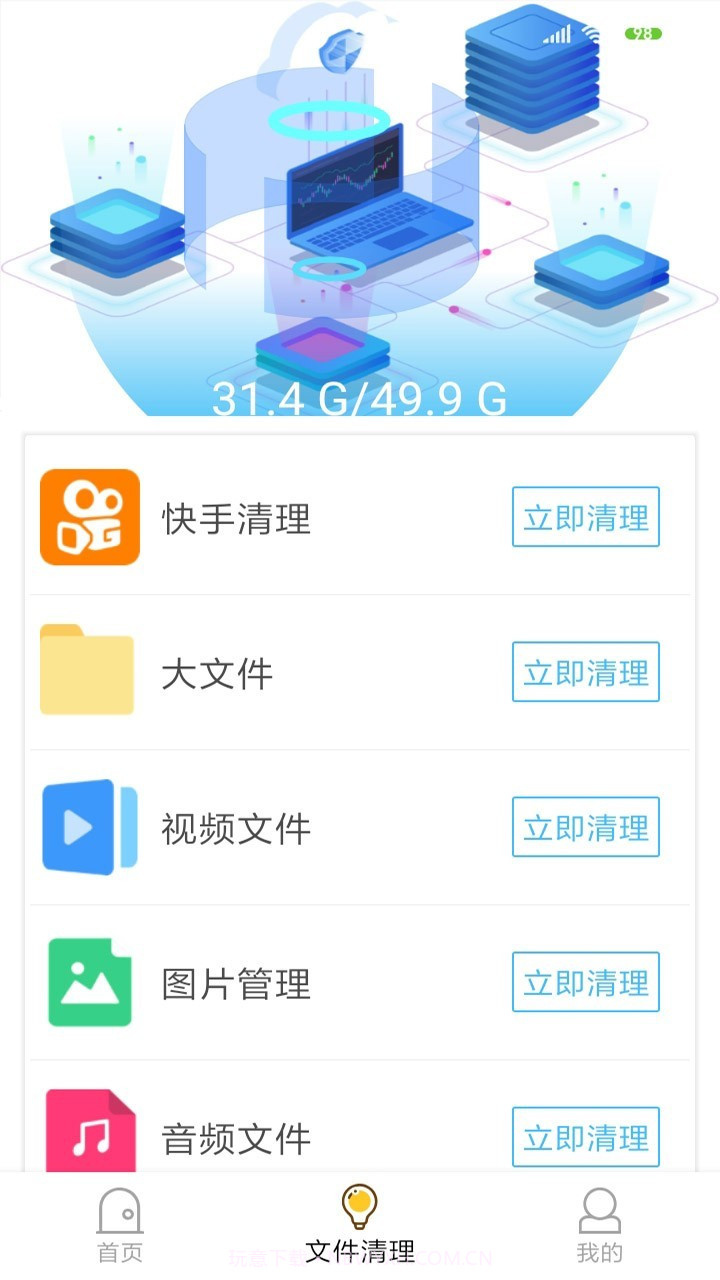Tap the blue video play icon for 视频文件
The height and width of the screenshot is (1280, 720).
(88, 827)
